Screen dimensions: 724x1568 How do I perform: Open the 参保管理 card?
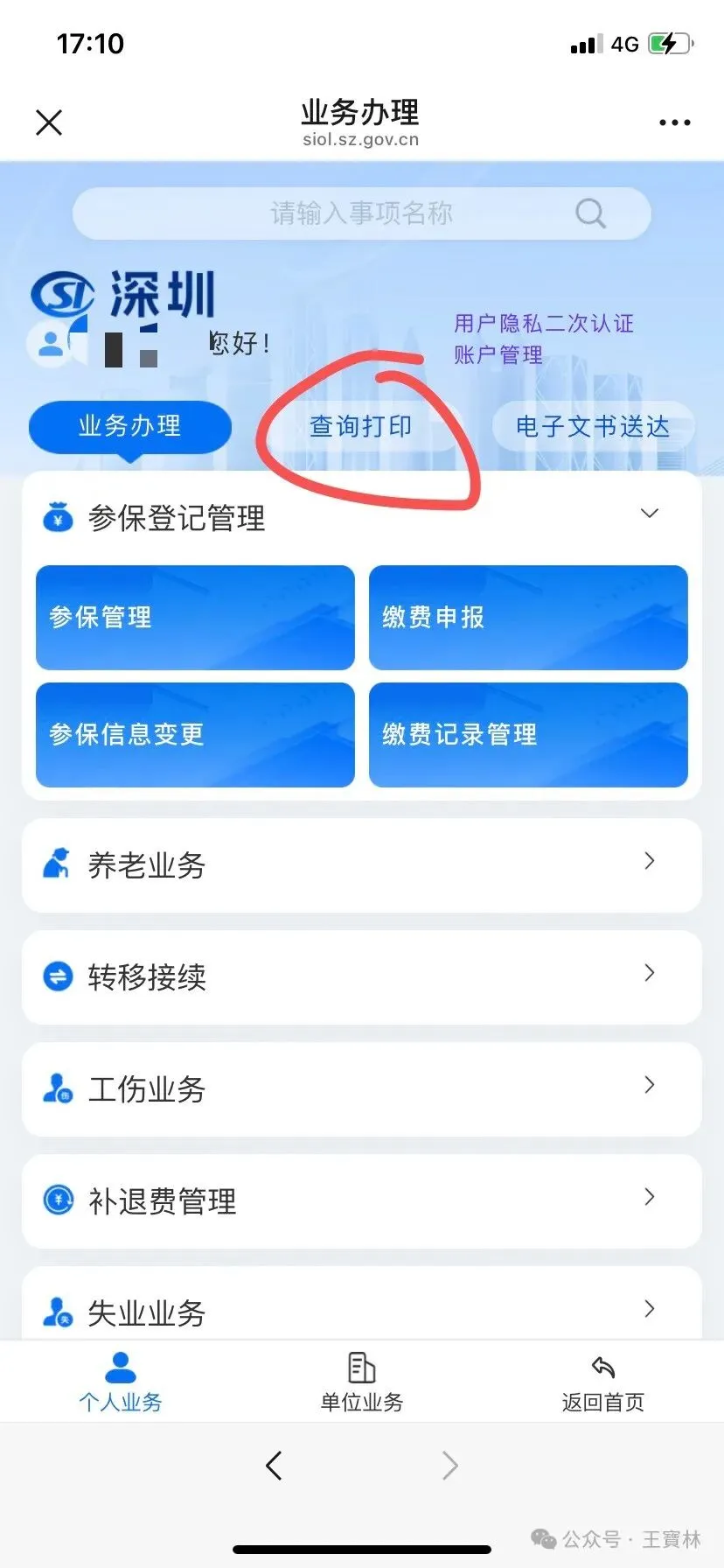pos(195,618)
